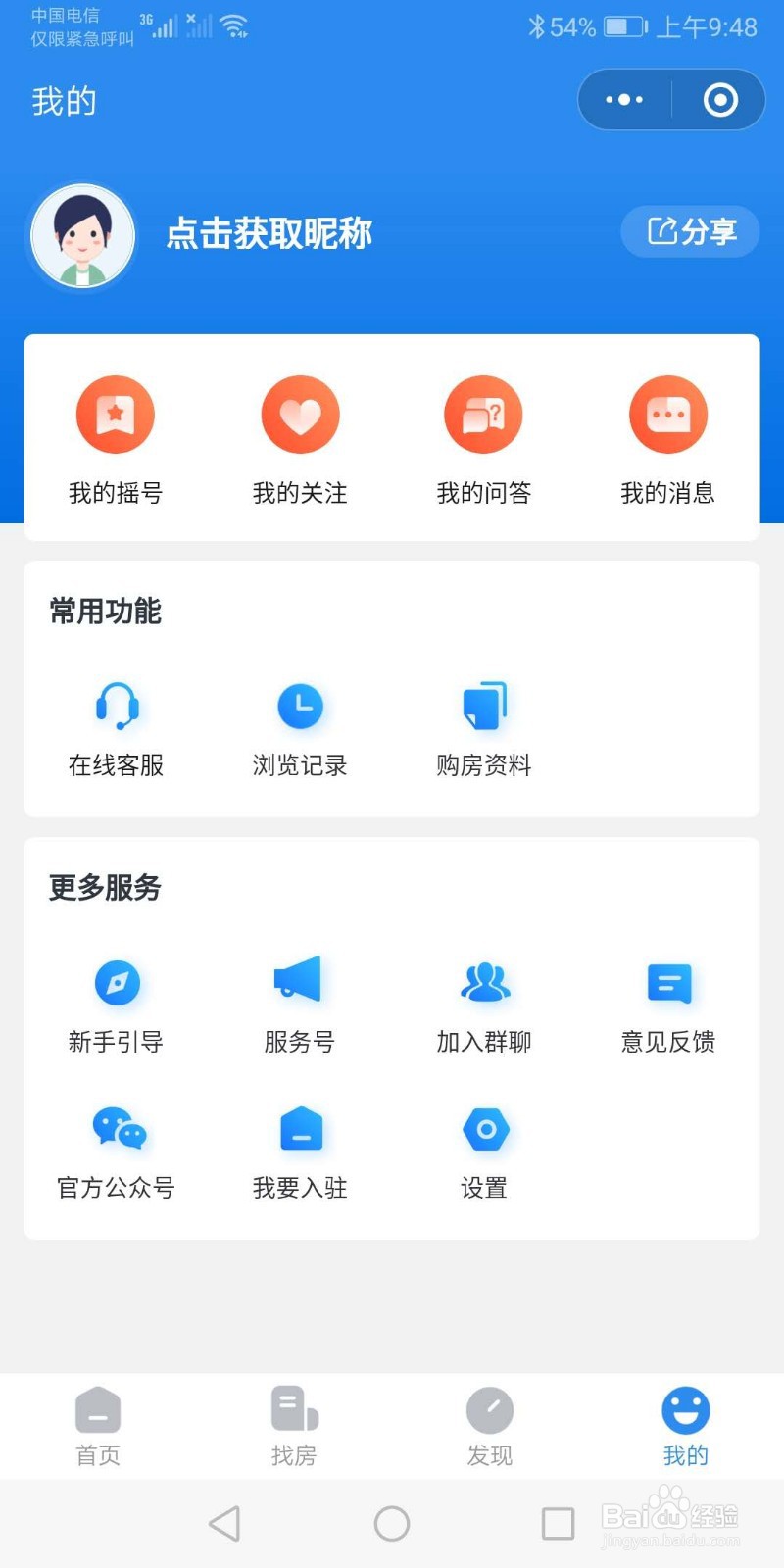Open 服务号
The image size is (784, 1568).
pyautogui.click(x=300, y=1005)
